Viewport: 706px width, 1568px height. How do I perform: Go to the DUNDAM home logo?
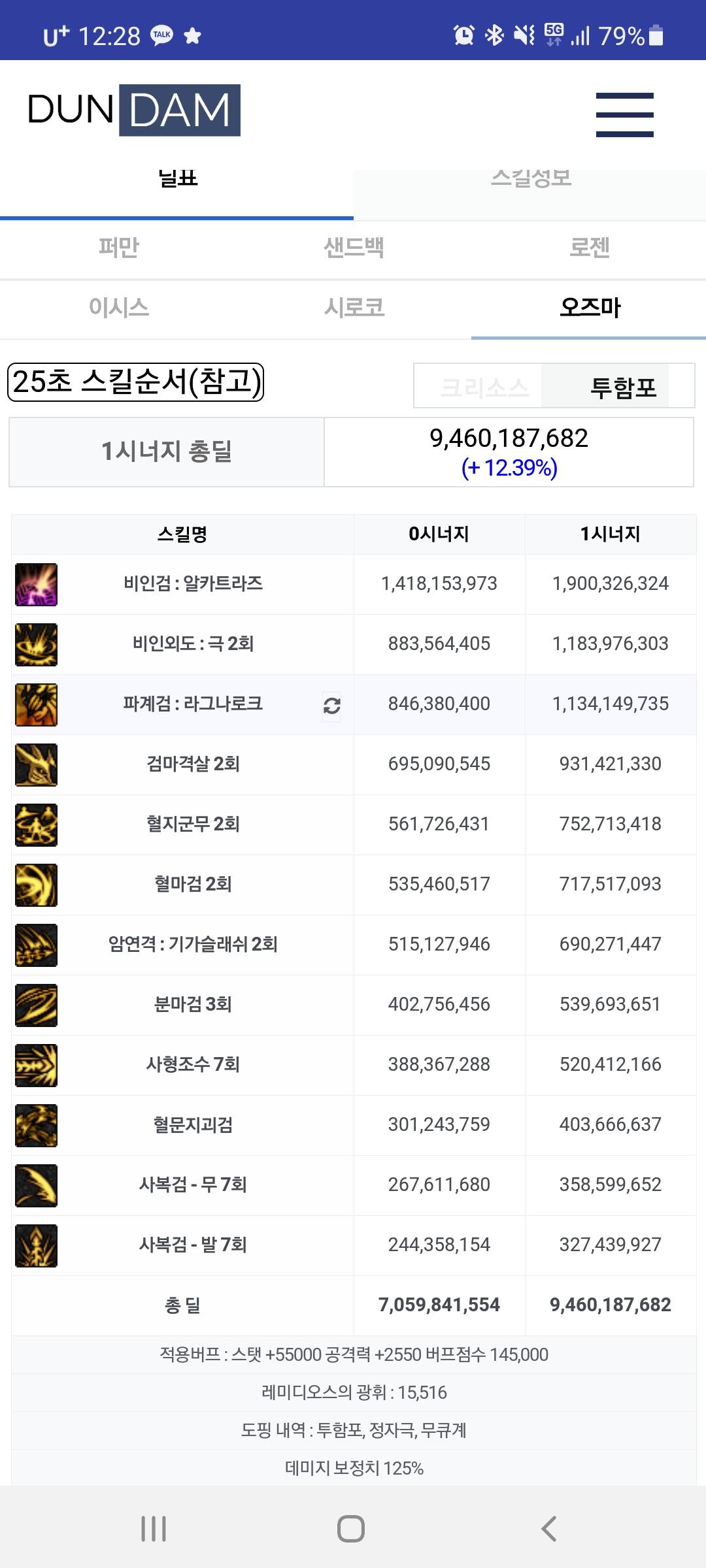coord(134,110)
